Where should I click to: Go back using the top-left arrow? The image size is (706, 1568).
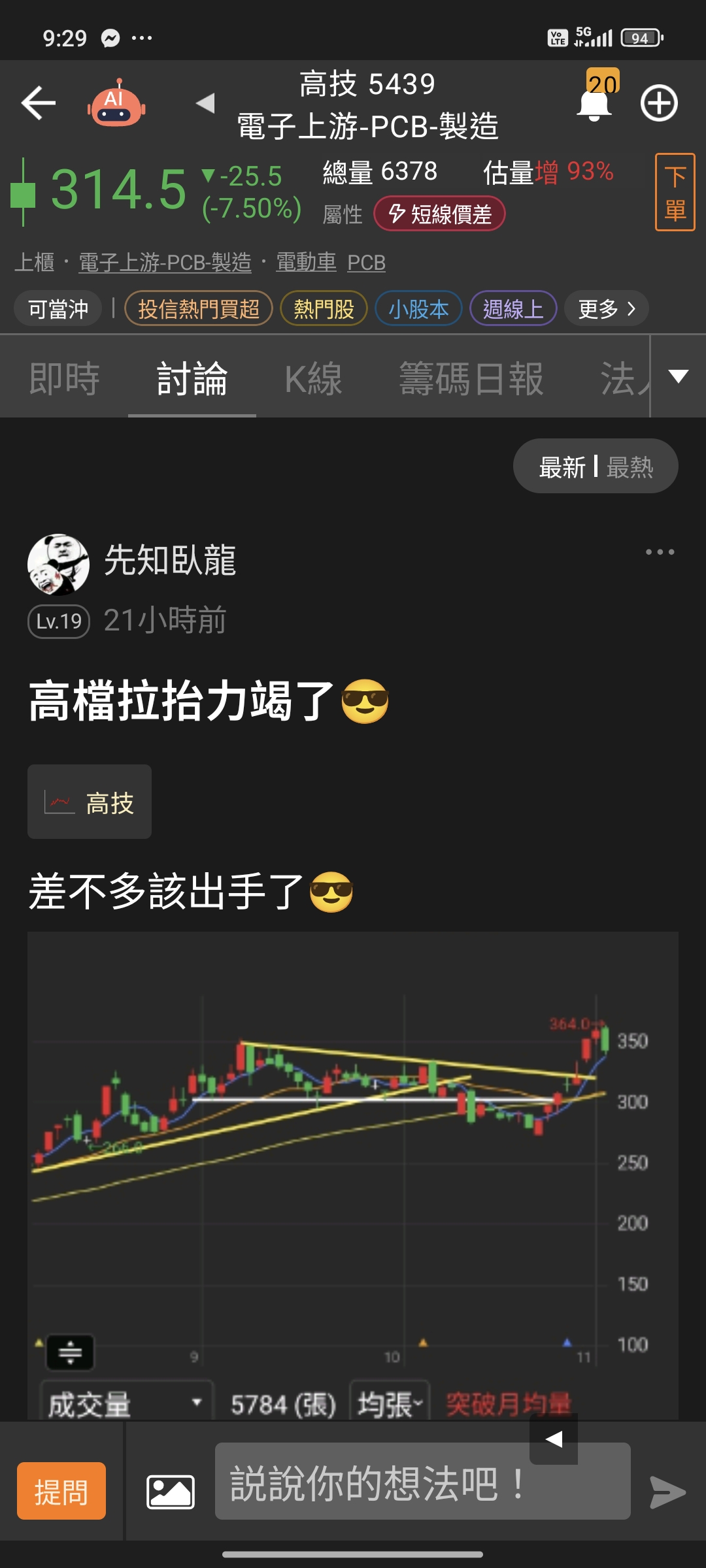click(x=38, y=103)
